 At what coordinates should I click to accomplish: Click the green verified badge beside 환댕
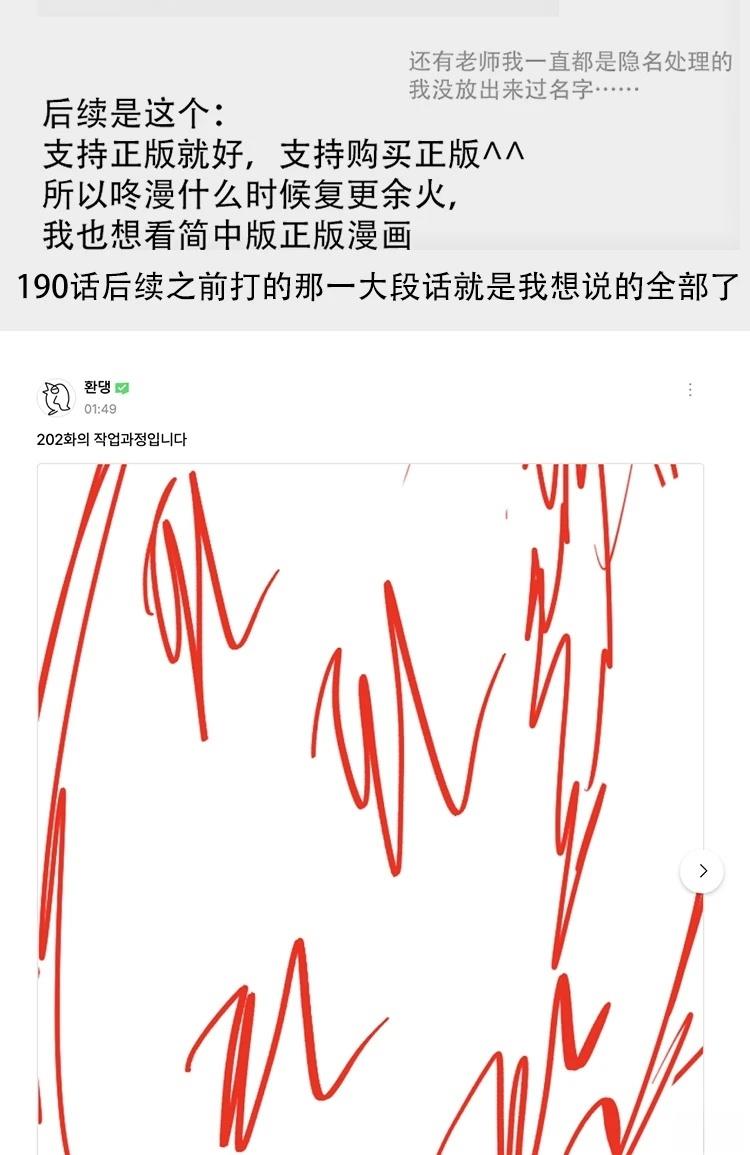pyautogui.click(x=122, y=386)
